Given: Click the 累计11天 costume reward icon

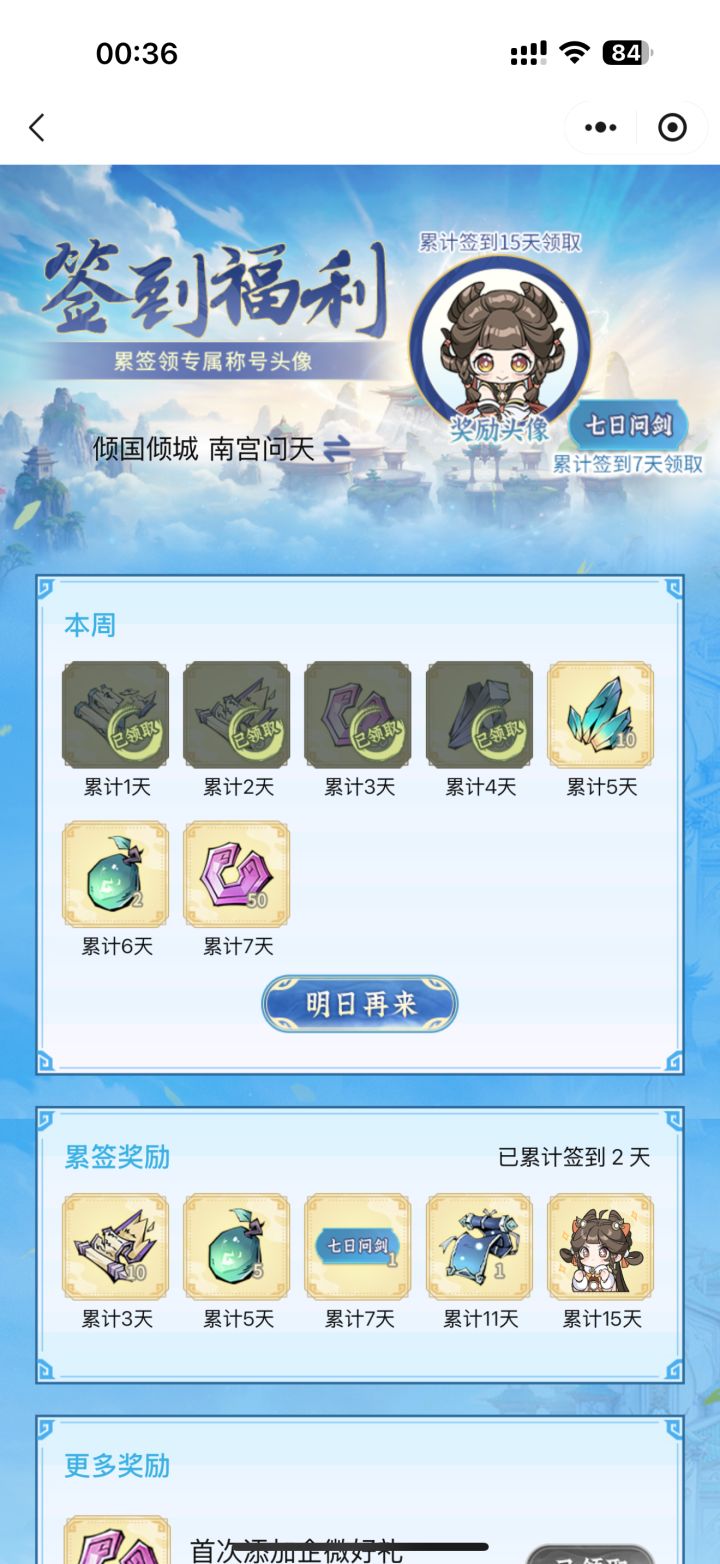Looking at the screenshot, I should click(479, 1246).
